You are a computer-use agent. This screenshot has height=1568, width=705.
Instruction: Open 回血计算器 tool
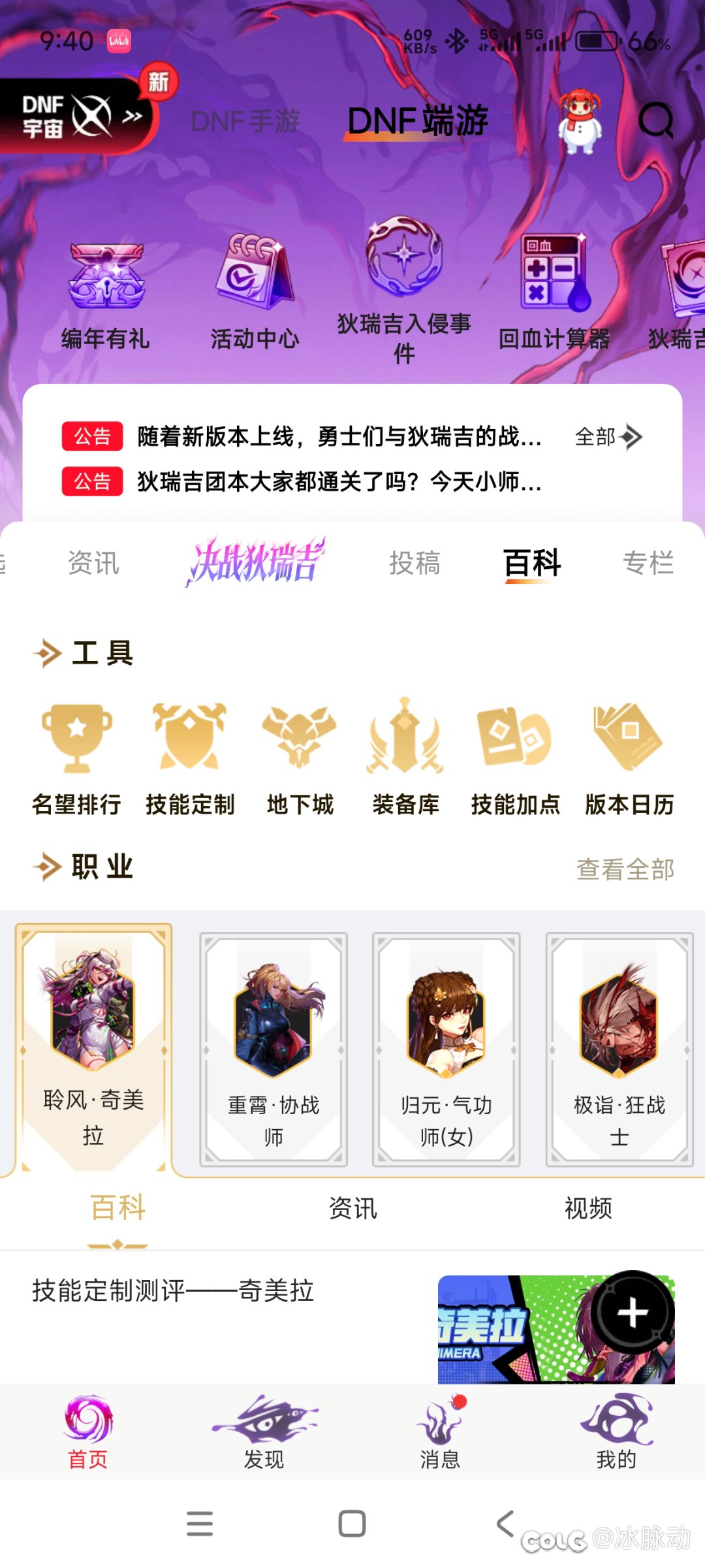(x=554, y=295)
